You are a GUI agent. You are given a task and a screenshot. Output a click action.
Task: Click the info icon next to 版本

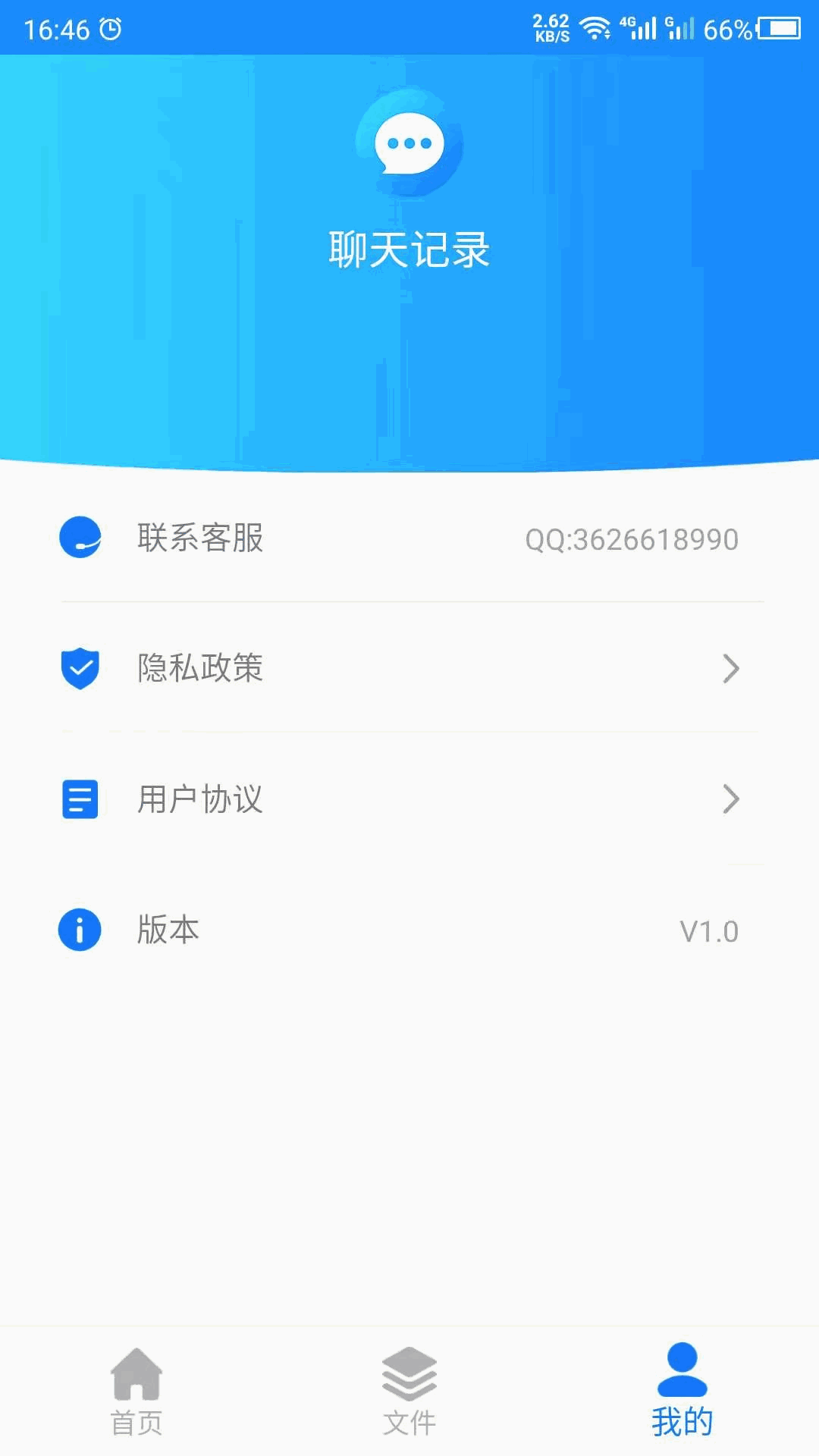click(79, 930)
